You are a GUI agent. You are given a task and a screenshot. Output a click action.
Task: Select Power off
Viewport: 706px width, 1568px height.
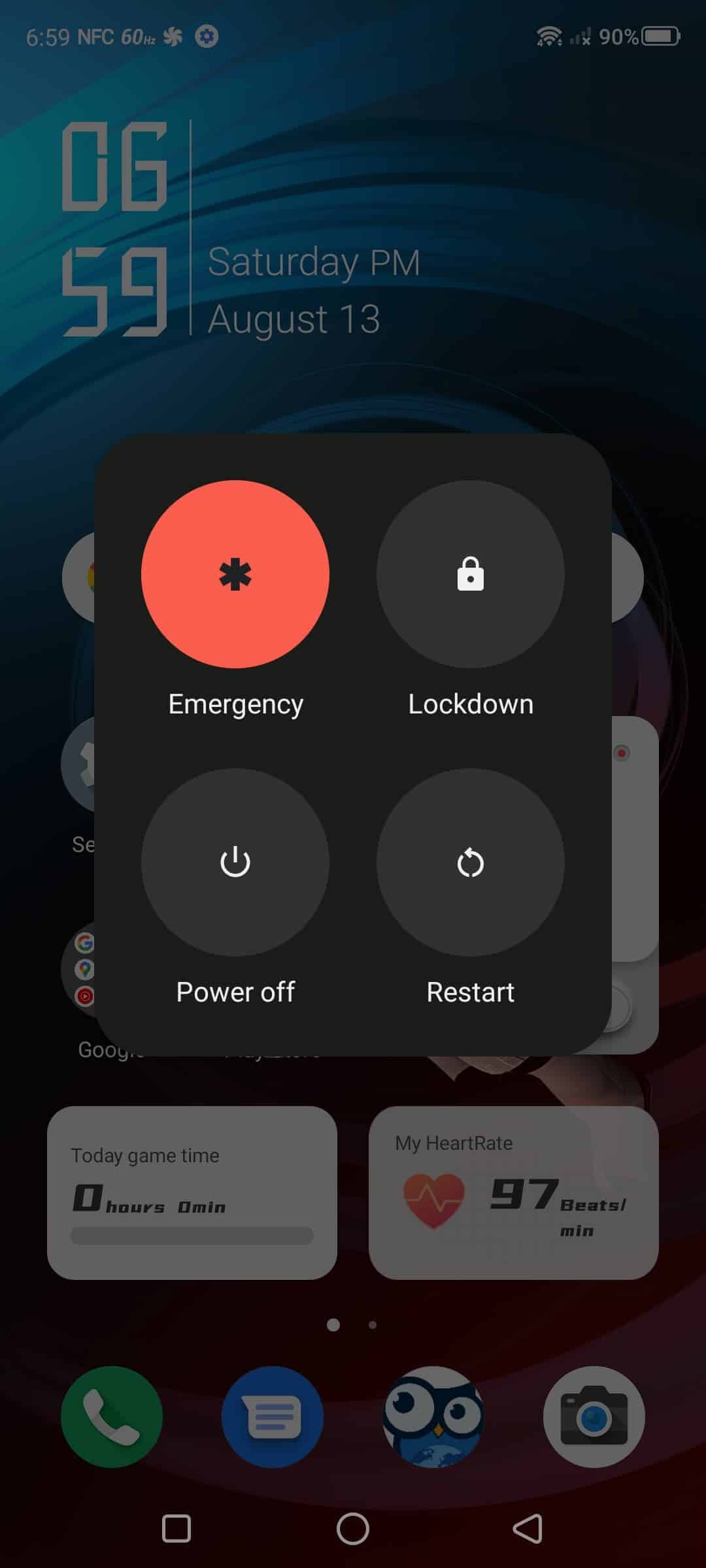point(235,862)
